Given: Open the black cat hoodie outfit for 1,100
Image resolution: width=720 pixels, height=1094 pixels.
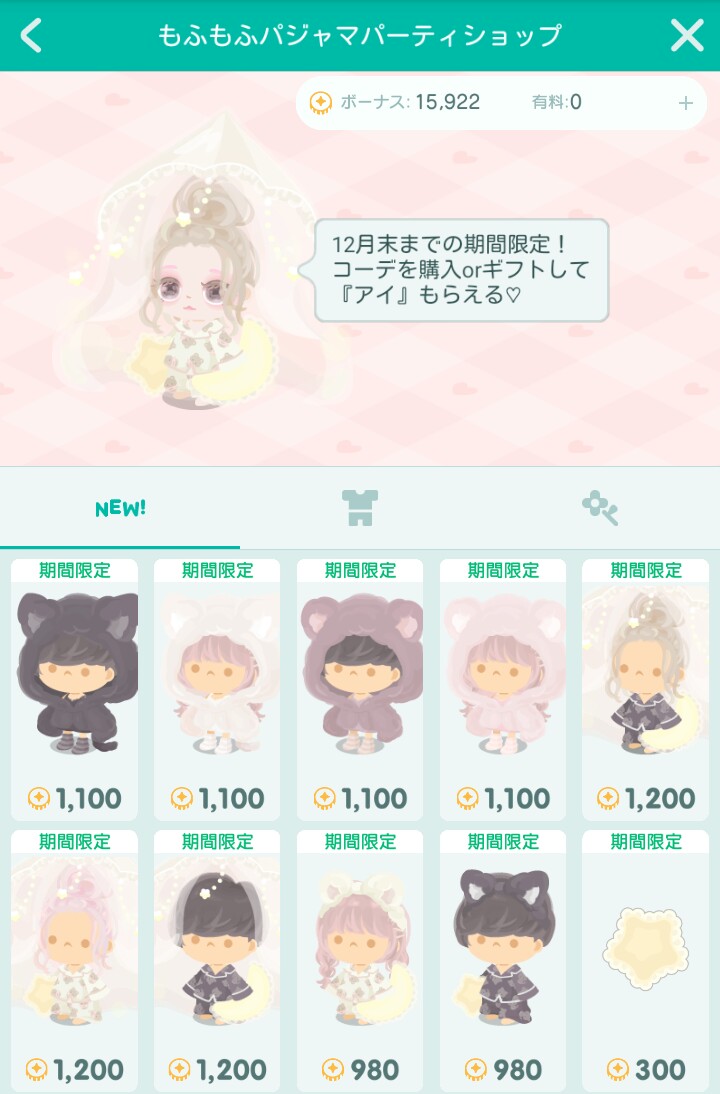Looking at the screenshot, I should pyautogui.click(x=75, y=688).
